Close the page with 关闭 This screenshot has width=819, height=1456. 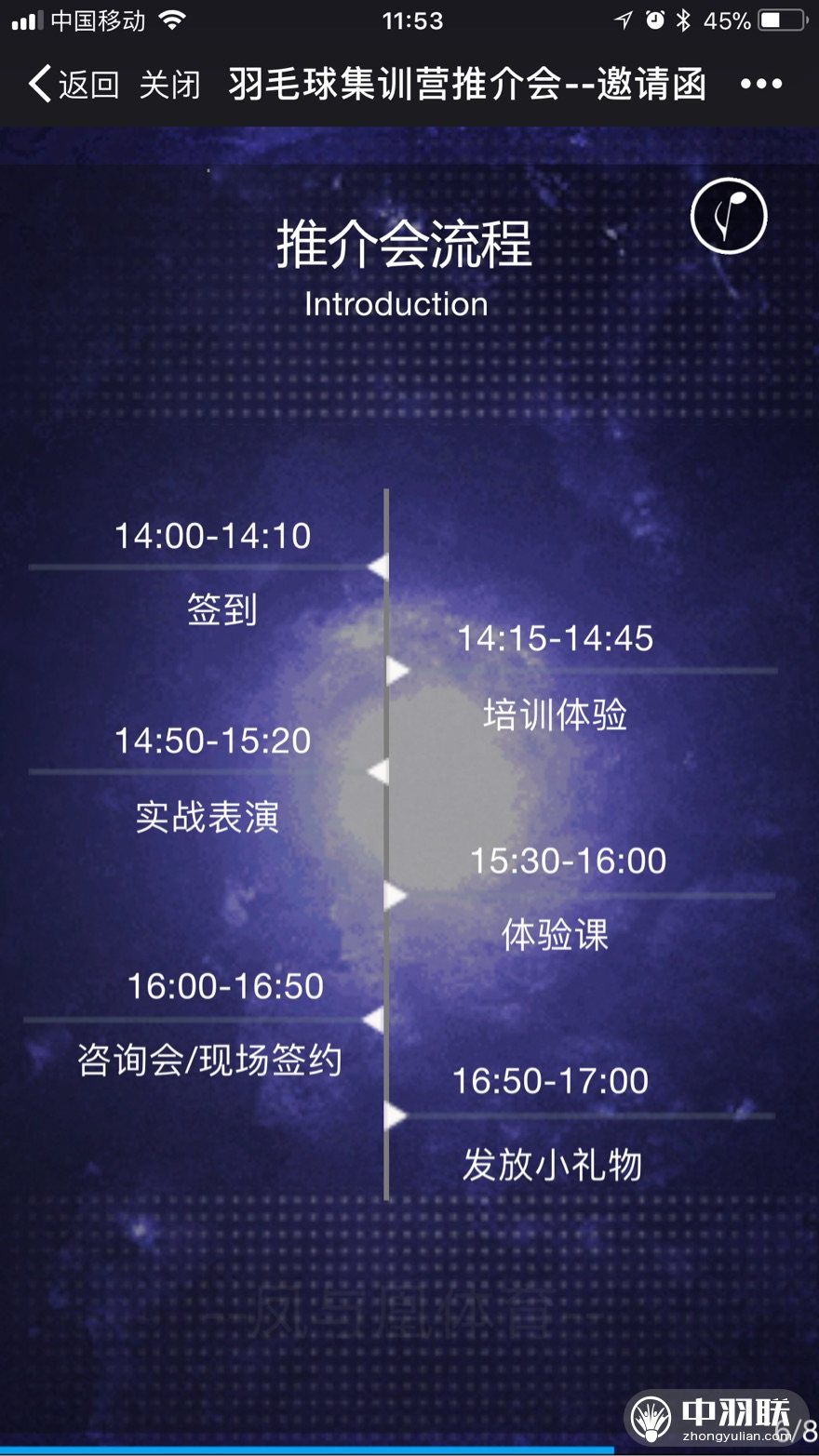(x=169, y=85)
